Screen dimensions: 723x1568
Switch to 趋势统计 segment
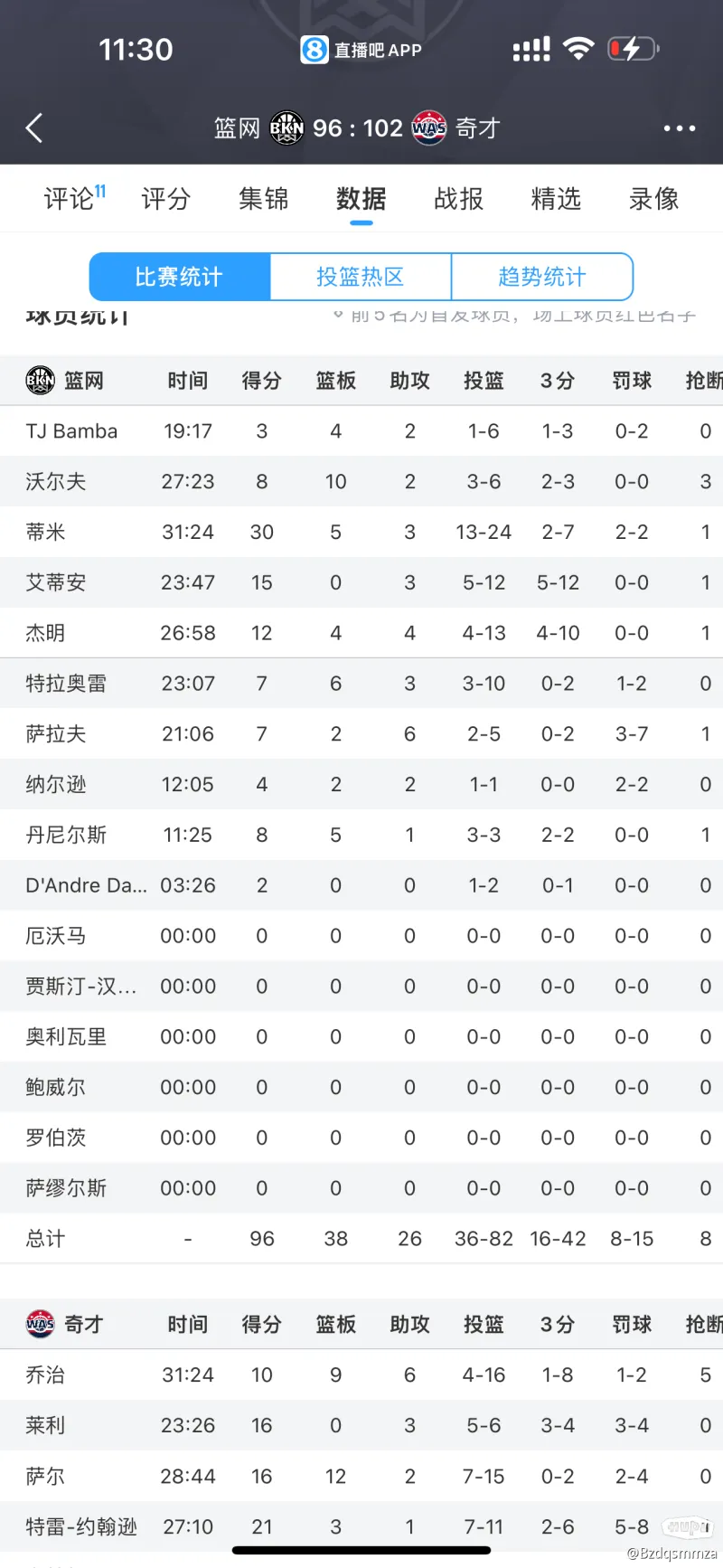click(542, 277)
